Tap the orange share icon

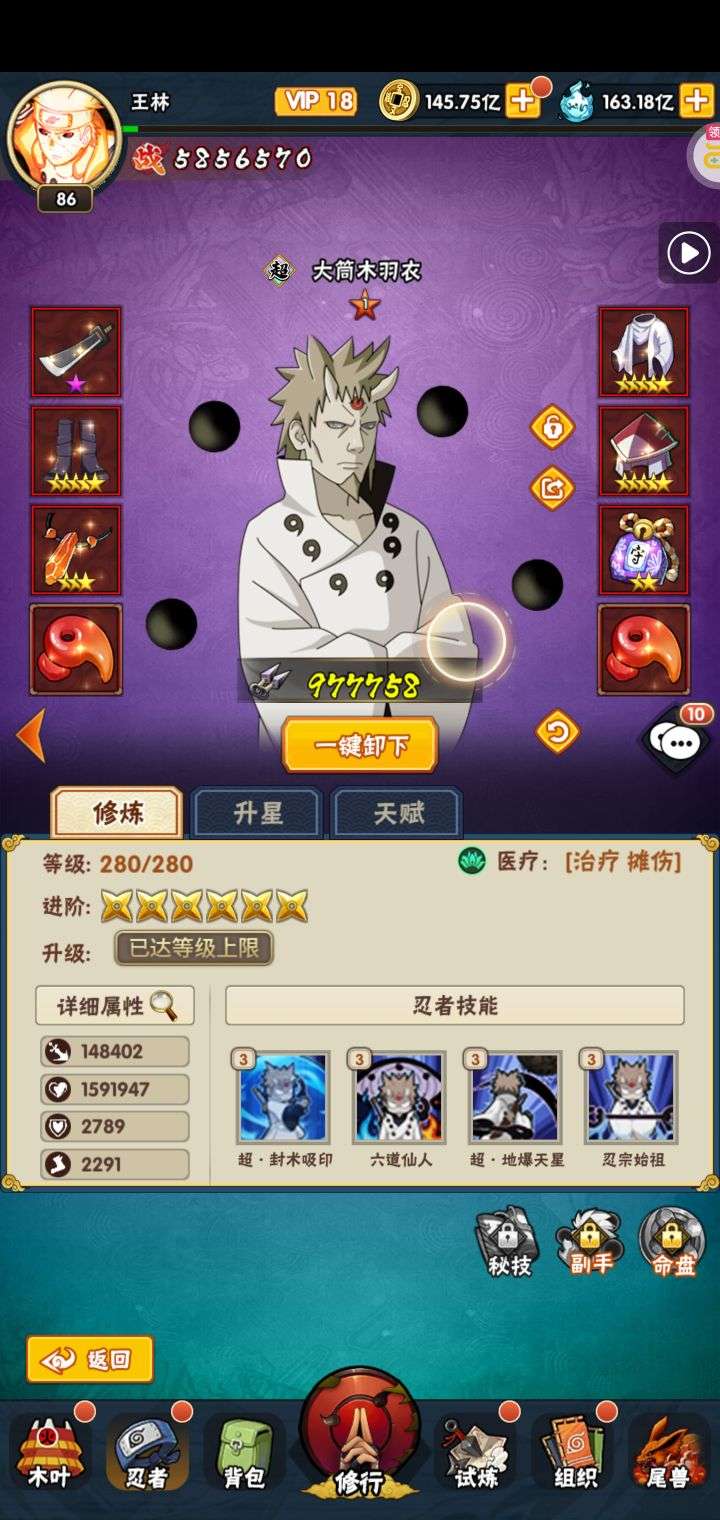[x=552, y=489]
